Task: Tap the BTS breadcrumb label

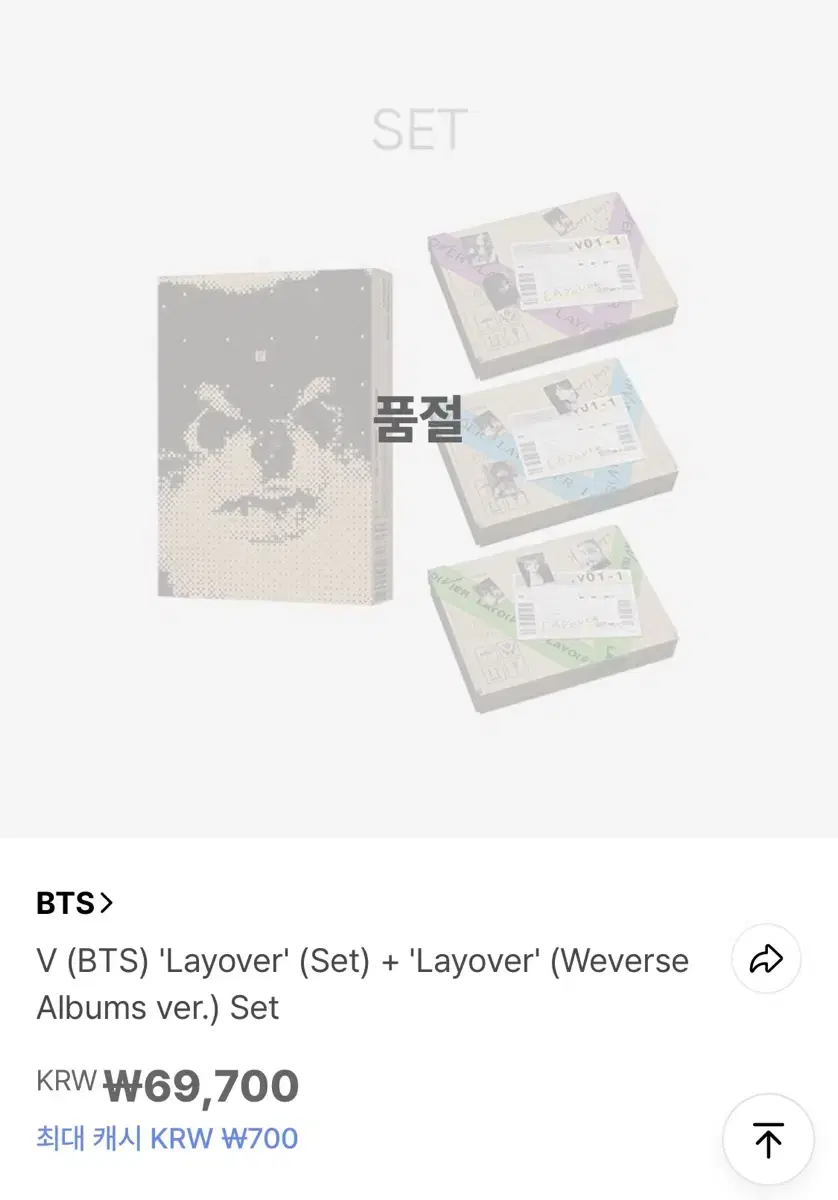Action: pos(66,903)
